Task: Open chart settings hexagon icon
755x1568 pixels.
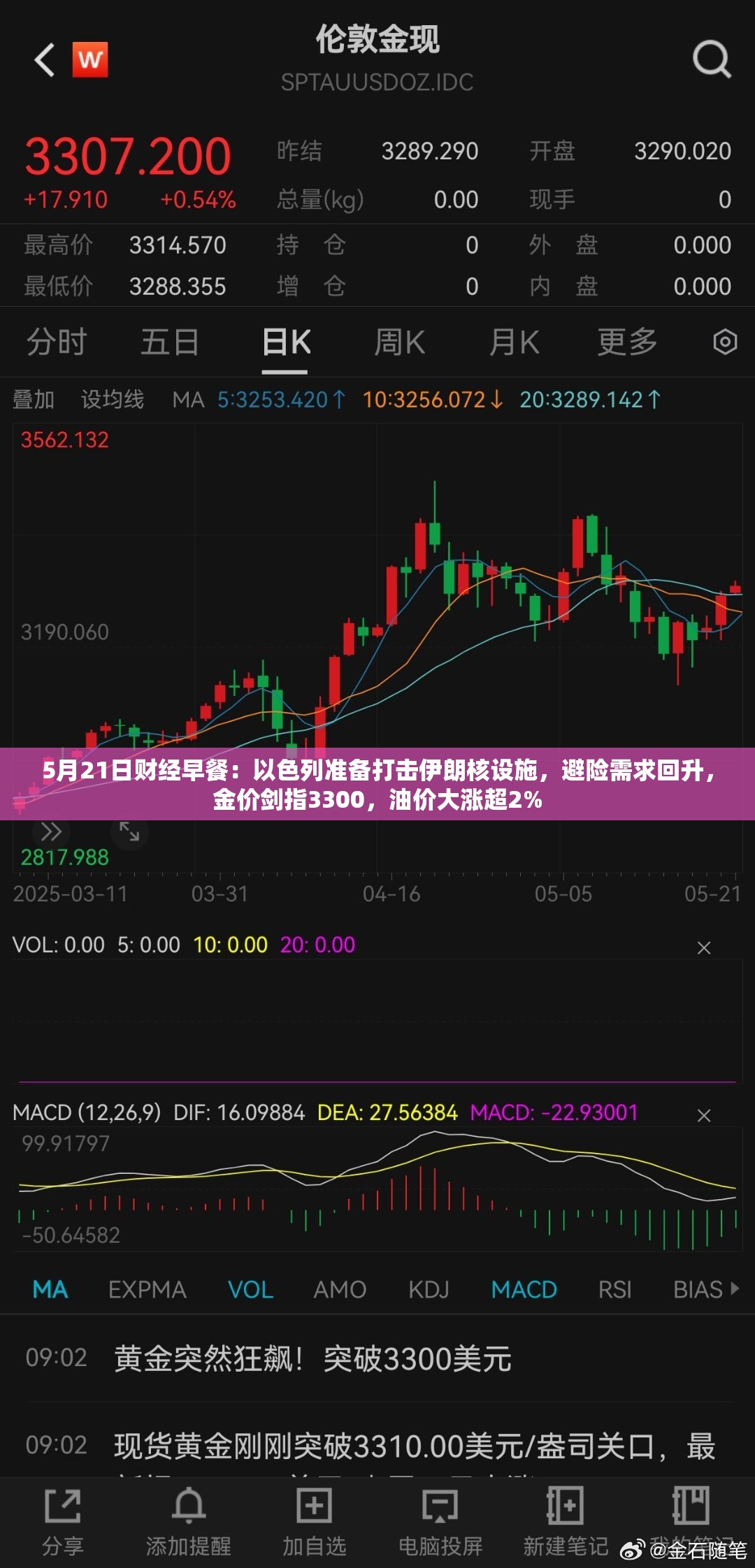Action: point(725,342)
